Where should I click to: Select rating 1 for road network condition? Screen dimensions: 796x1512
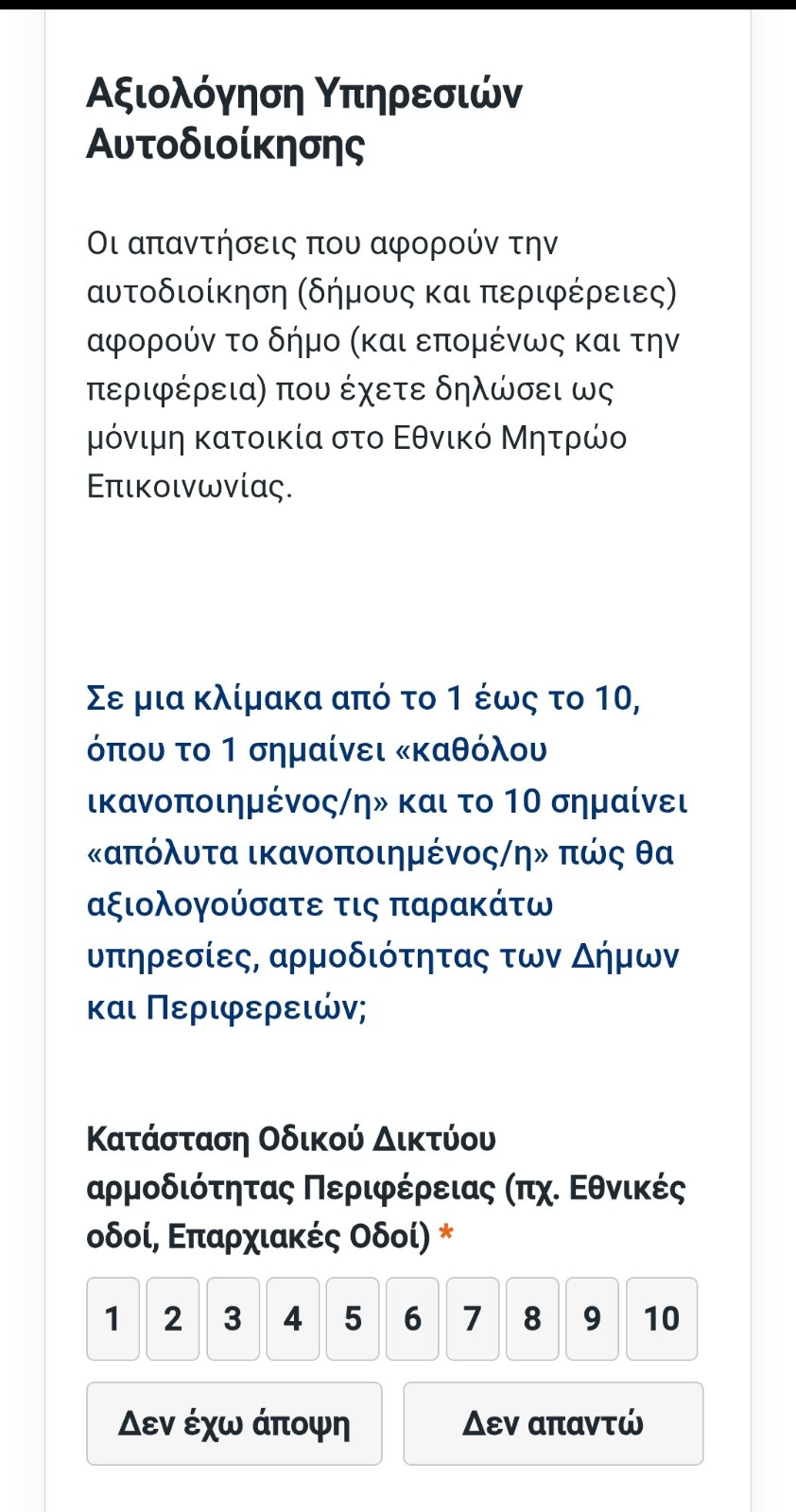click(112, 1319)
